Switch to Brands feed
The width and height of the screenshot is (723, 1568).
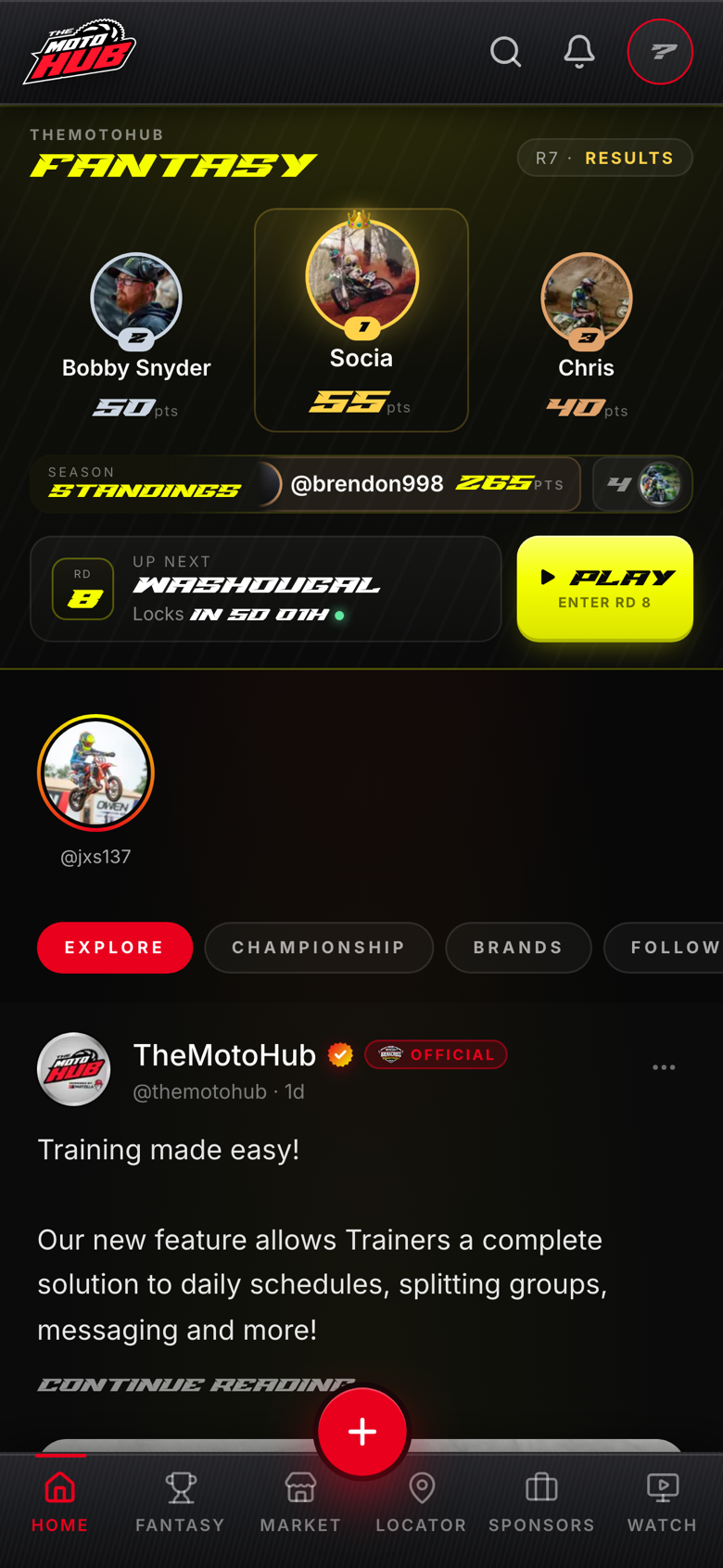[x=518, y=948]
